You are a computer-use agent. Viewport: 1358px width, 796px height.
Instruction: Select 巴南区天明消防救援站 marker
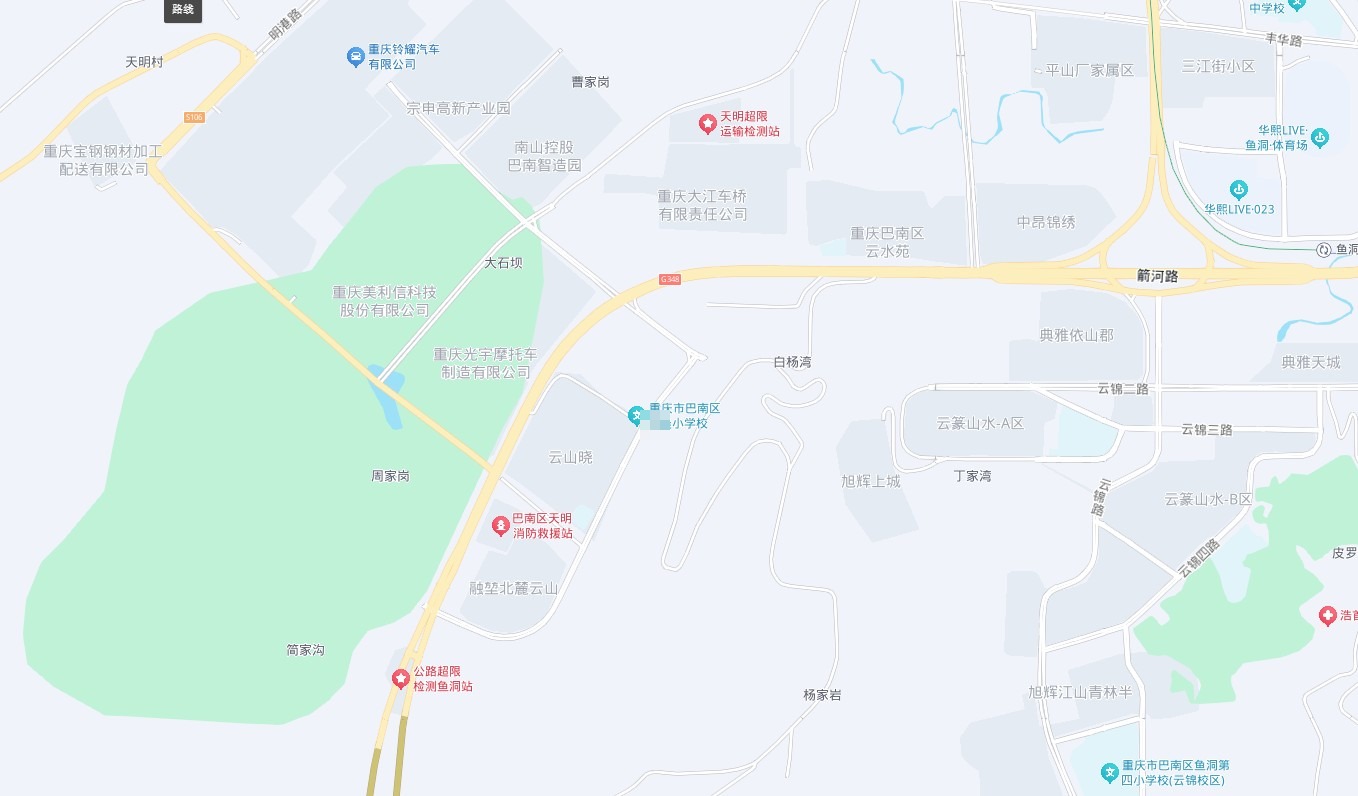500,525
